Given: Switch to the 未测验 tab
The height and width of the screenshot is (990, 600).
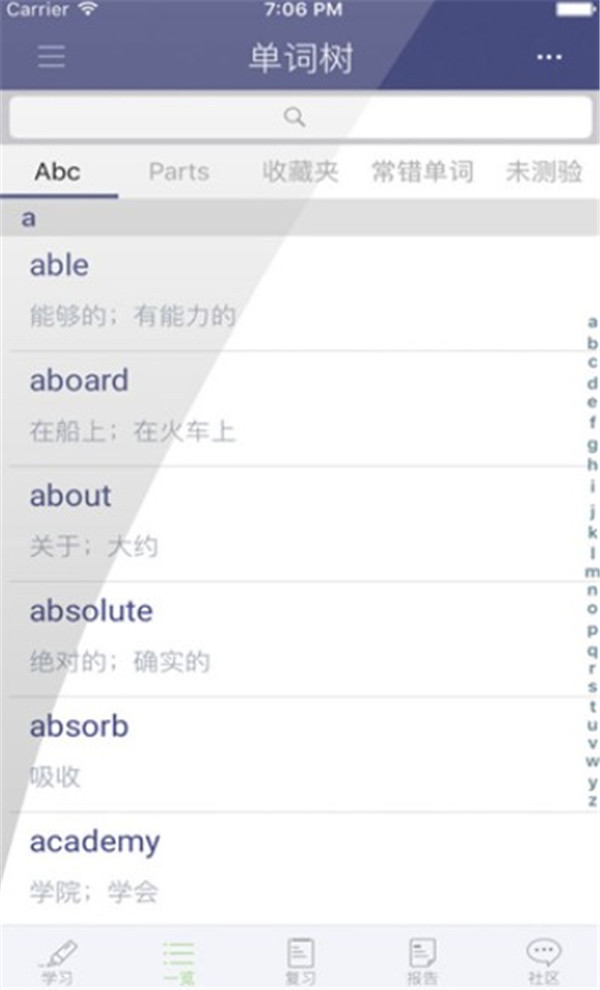Looking at the screenshot, I should tap(544, 172).
